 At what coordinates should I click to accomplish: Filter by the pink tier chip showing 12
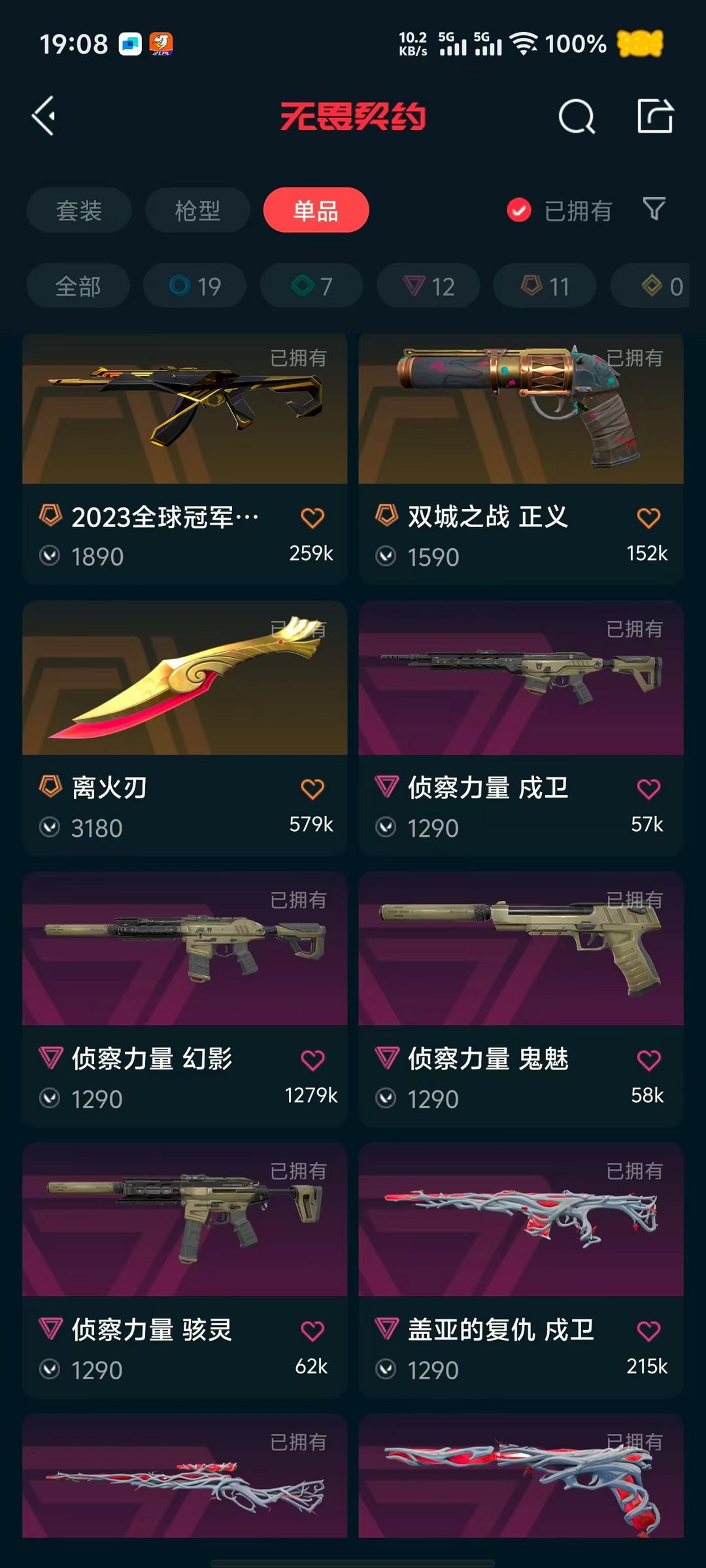point(428,286)
